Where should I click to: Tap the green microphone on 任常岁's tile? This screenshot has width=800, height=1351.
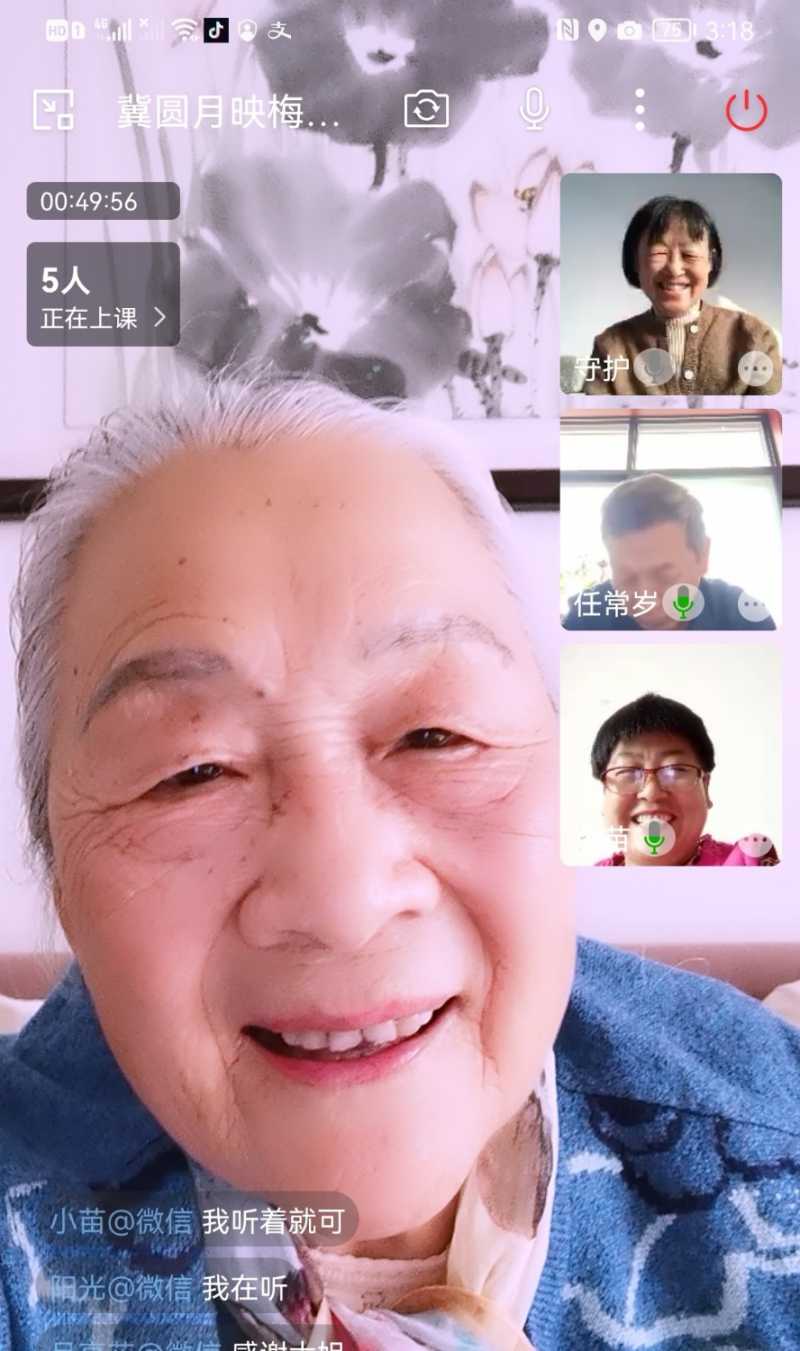point(683,603)
